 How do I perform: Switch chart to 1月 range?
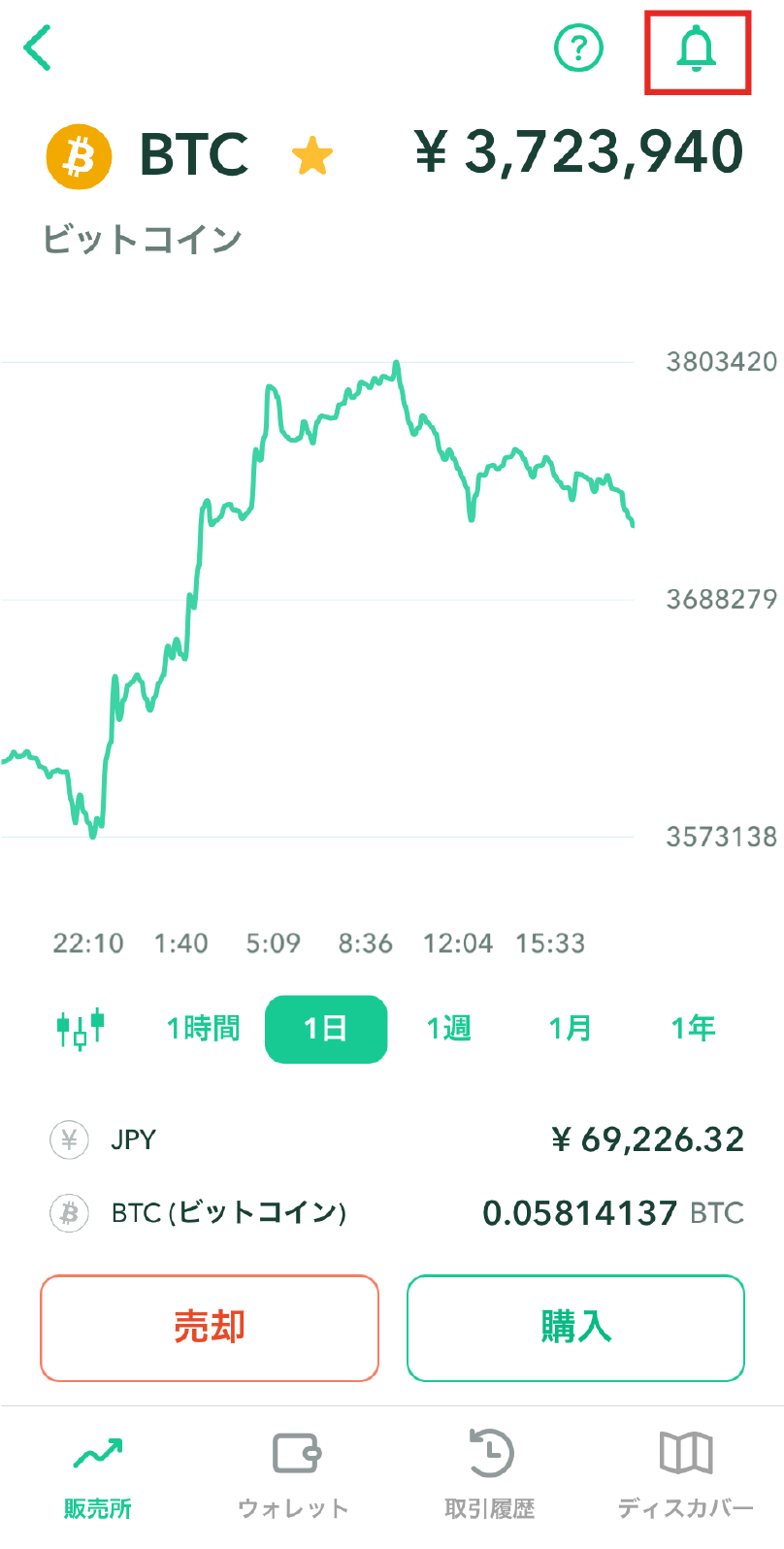tap(571, 1028)
